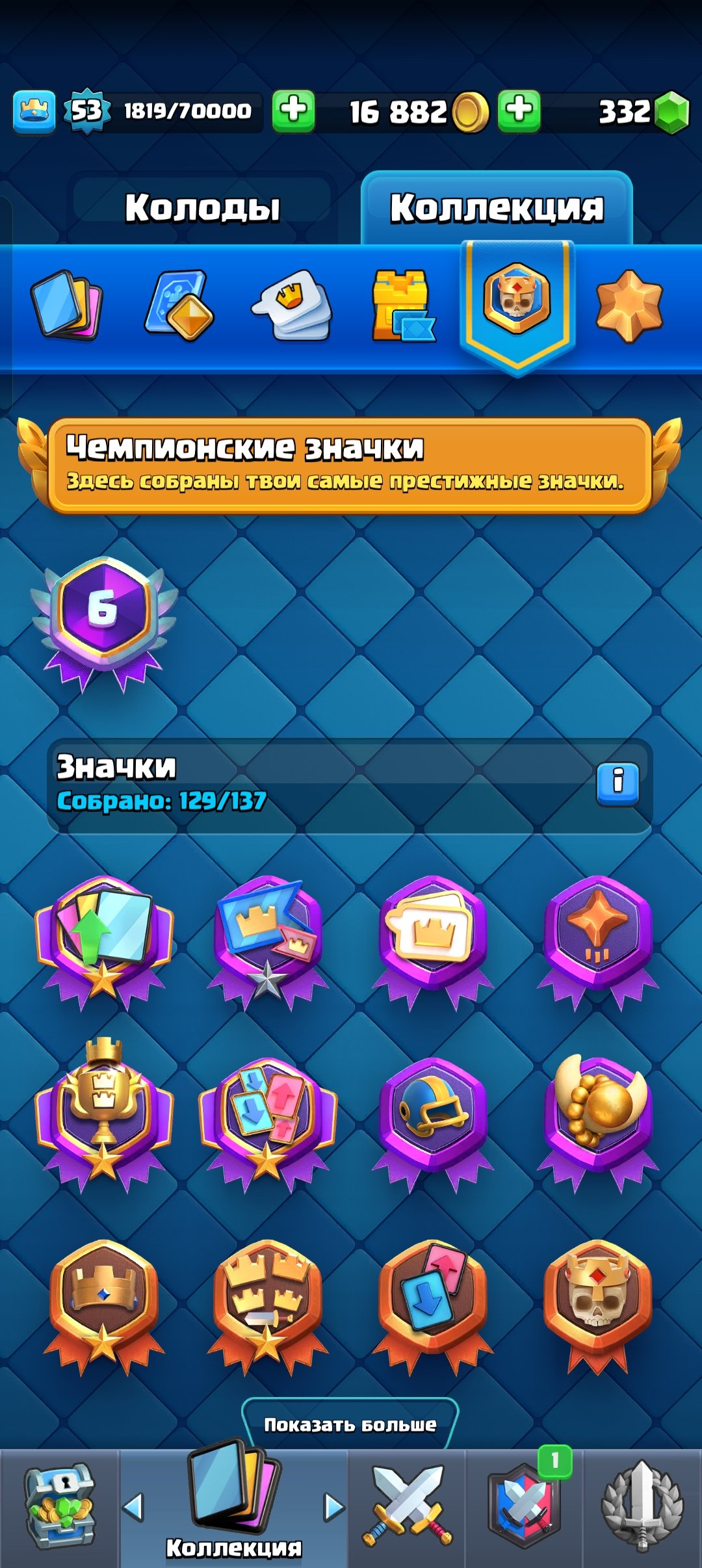Screen dimensions: 702x1568
Task: Open the level 6 champion badge
Action: pos(104,618)
